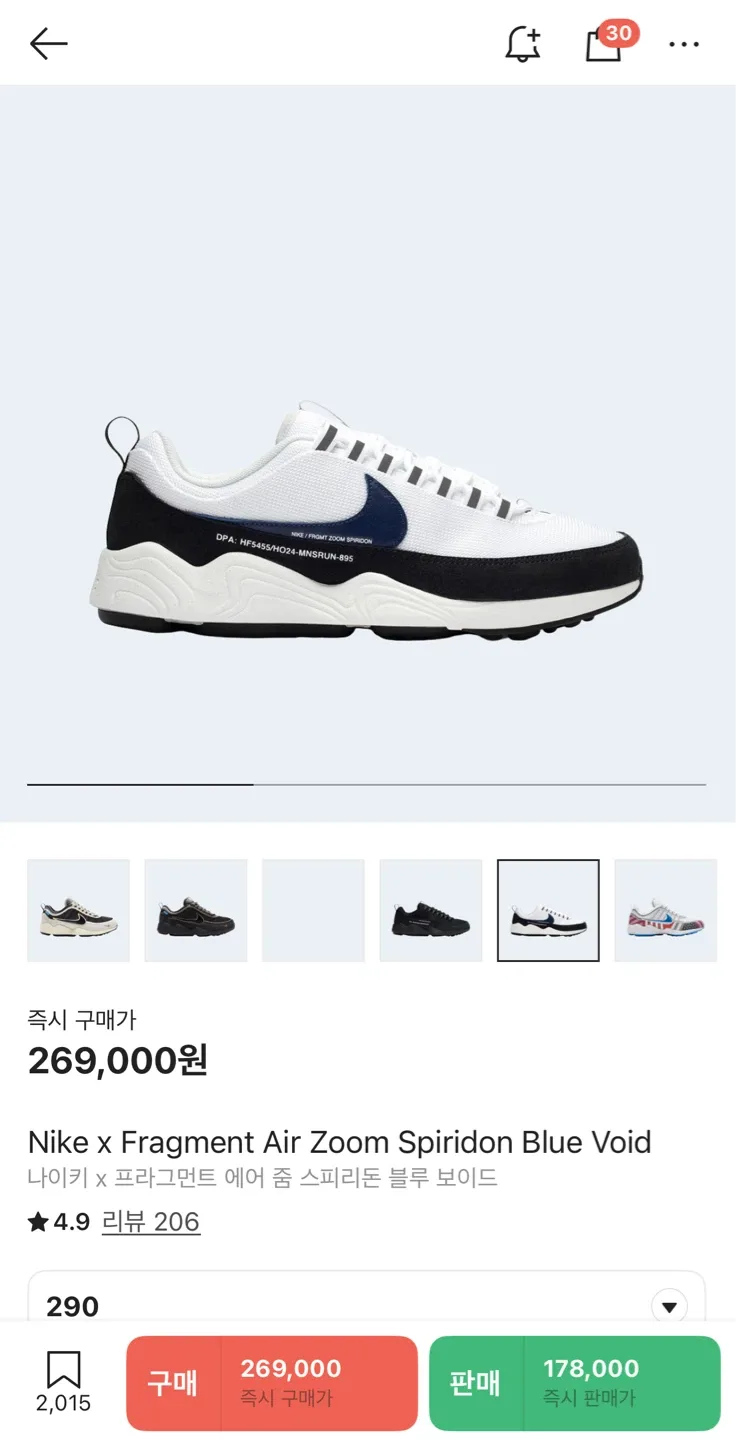The height and width of the screenshot is (1440, 736).
Task: Select the beige and black shoe thumbnail
Action: 78,910
